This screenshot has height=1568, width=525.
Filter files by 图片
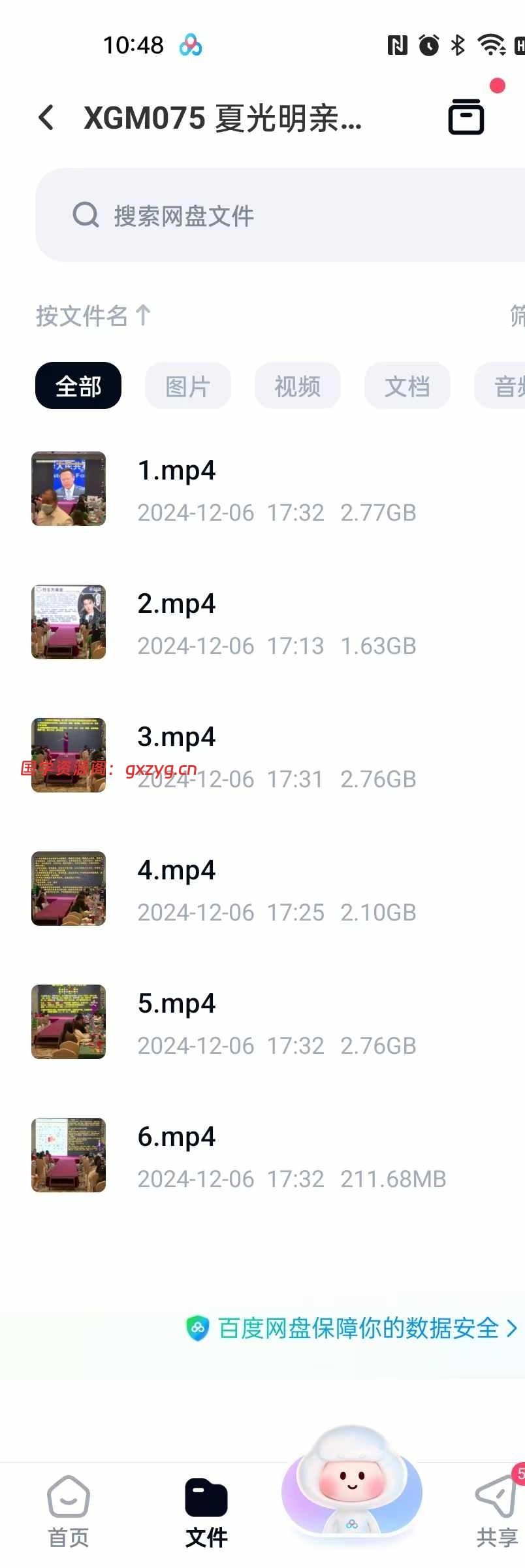[x=188, y=386]
